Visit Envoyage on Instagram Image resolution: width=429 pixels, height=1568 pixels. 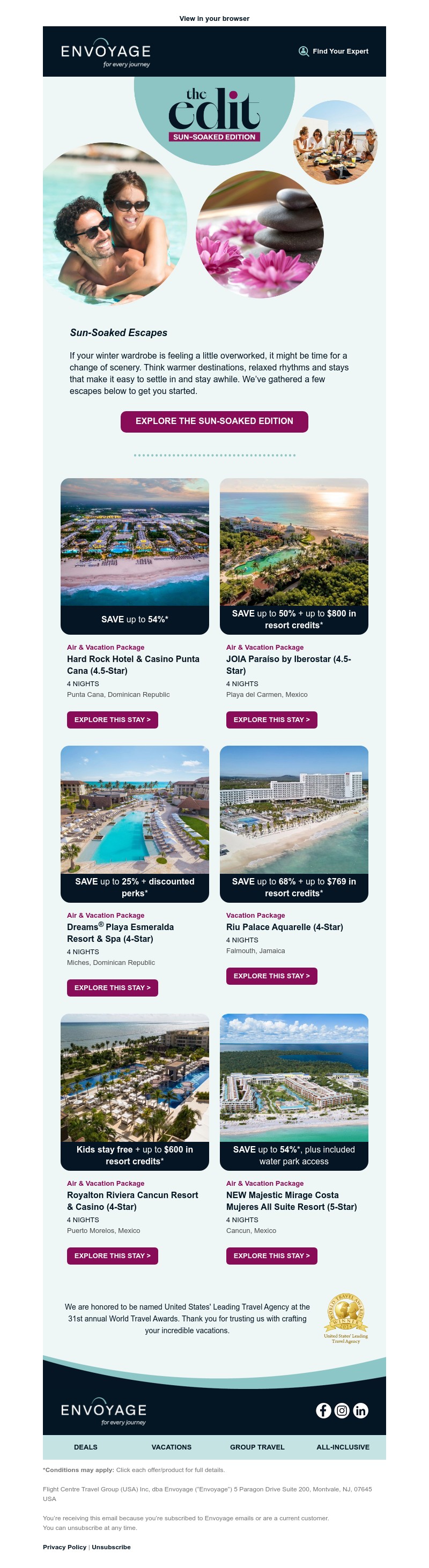342,1410
